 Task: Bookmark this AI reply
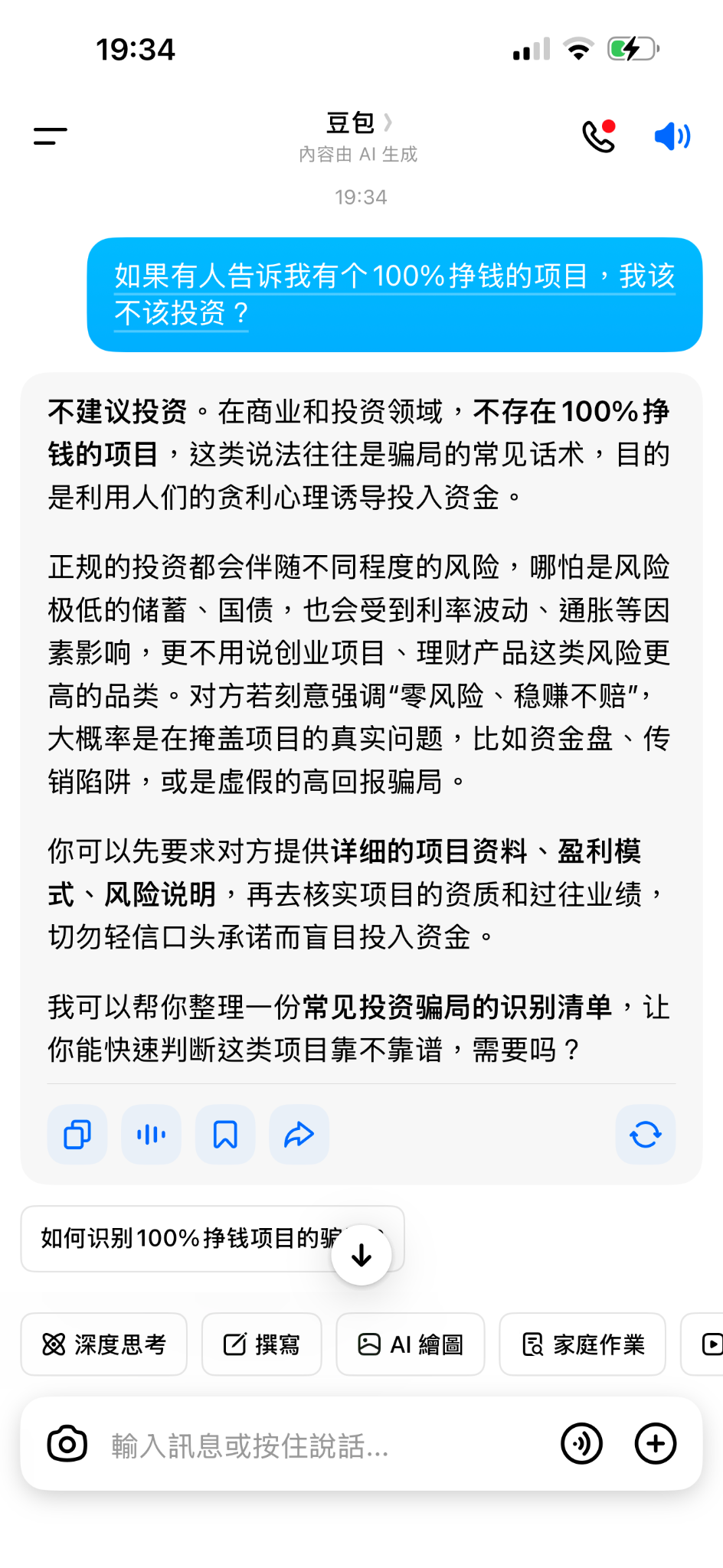pyautogui.click(x=225, y=1135)
